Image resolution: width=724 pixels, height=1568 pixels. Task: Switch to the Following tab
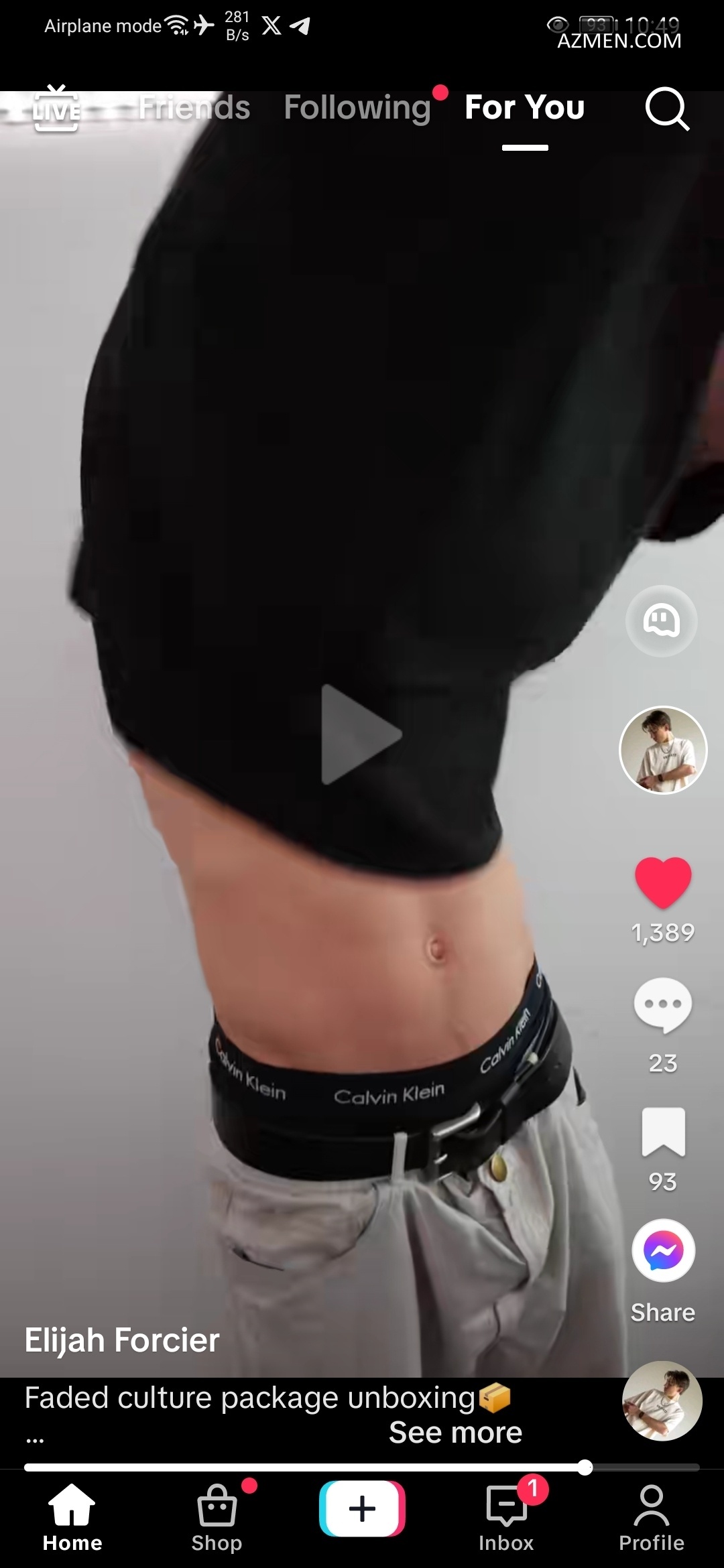pos(357,108)
